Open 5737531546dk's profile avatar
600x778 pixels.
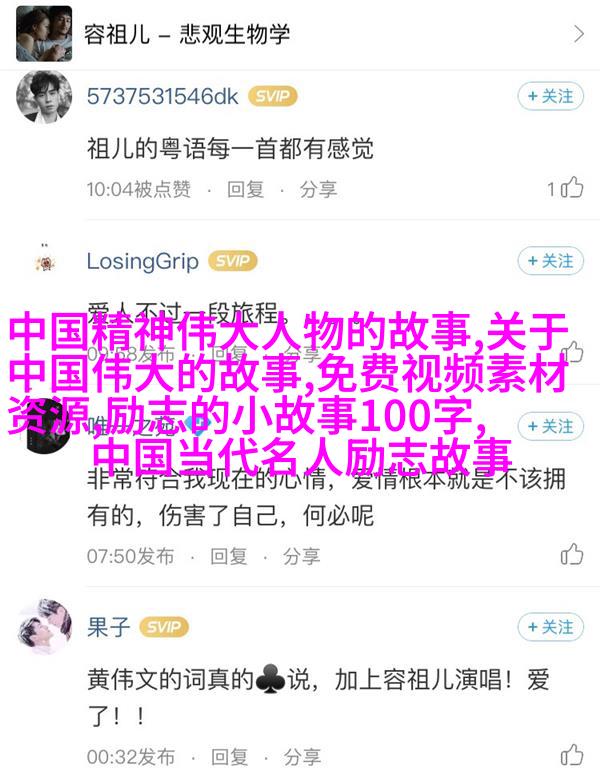coord(44,98)
